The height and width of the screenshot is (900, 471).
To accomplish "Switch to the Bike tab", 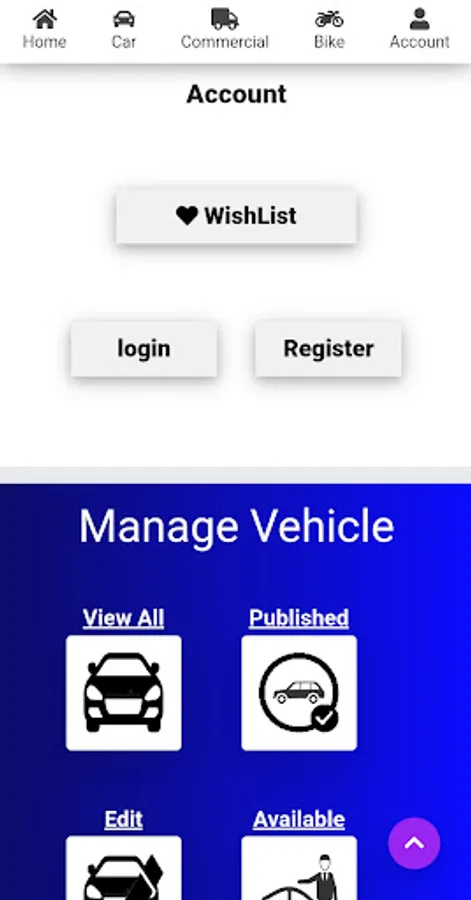I will pyautogui.click(x=329, y=29).
